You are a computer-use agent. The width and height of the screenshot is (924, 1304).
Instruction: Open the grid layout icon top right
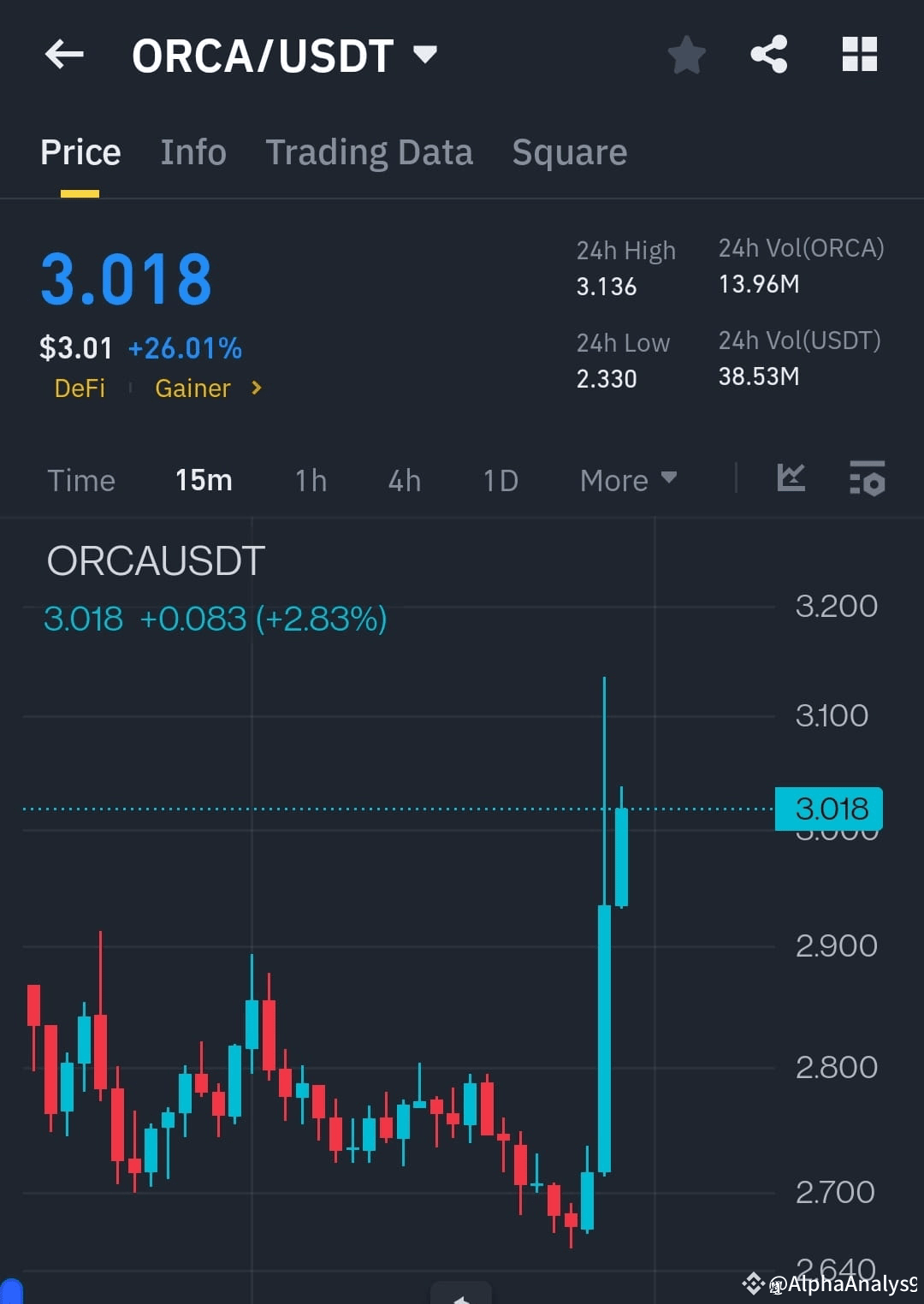(x=859, y=54)
